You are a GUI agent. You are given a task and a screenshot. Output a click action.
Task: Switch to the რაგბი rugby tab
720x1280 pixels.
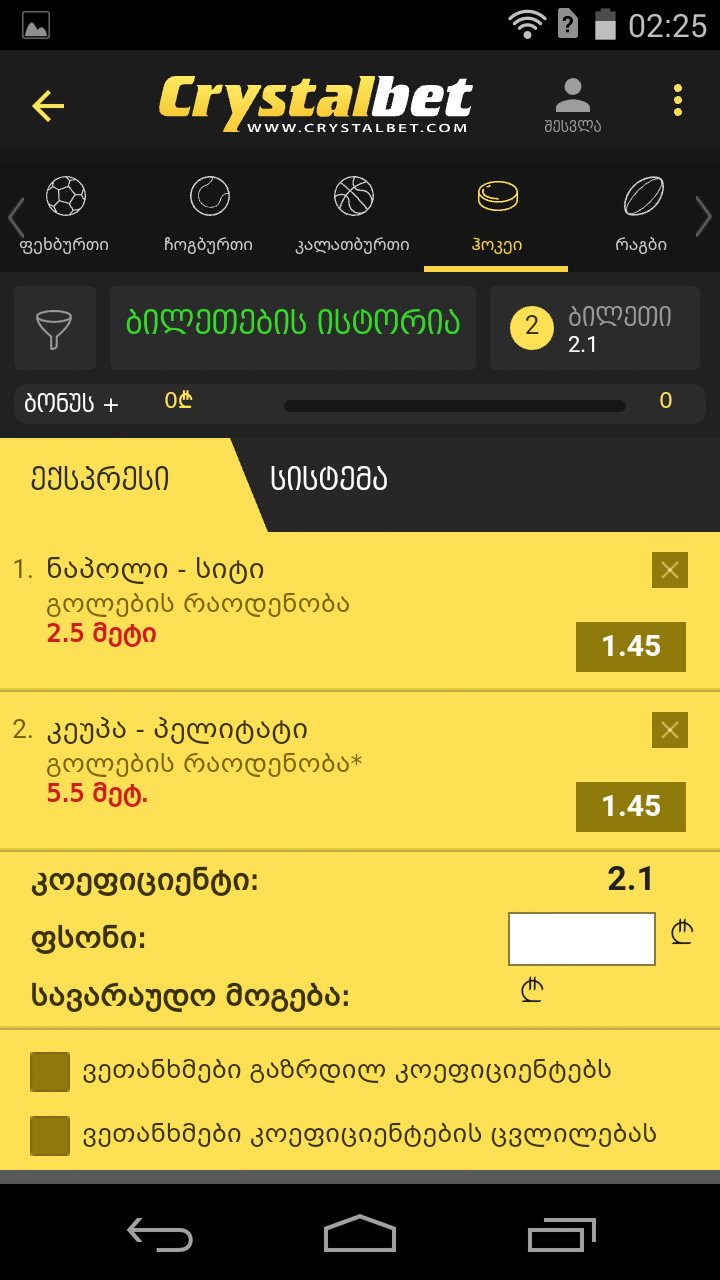click(x=642, y=212)
